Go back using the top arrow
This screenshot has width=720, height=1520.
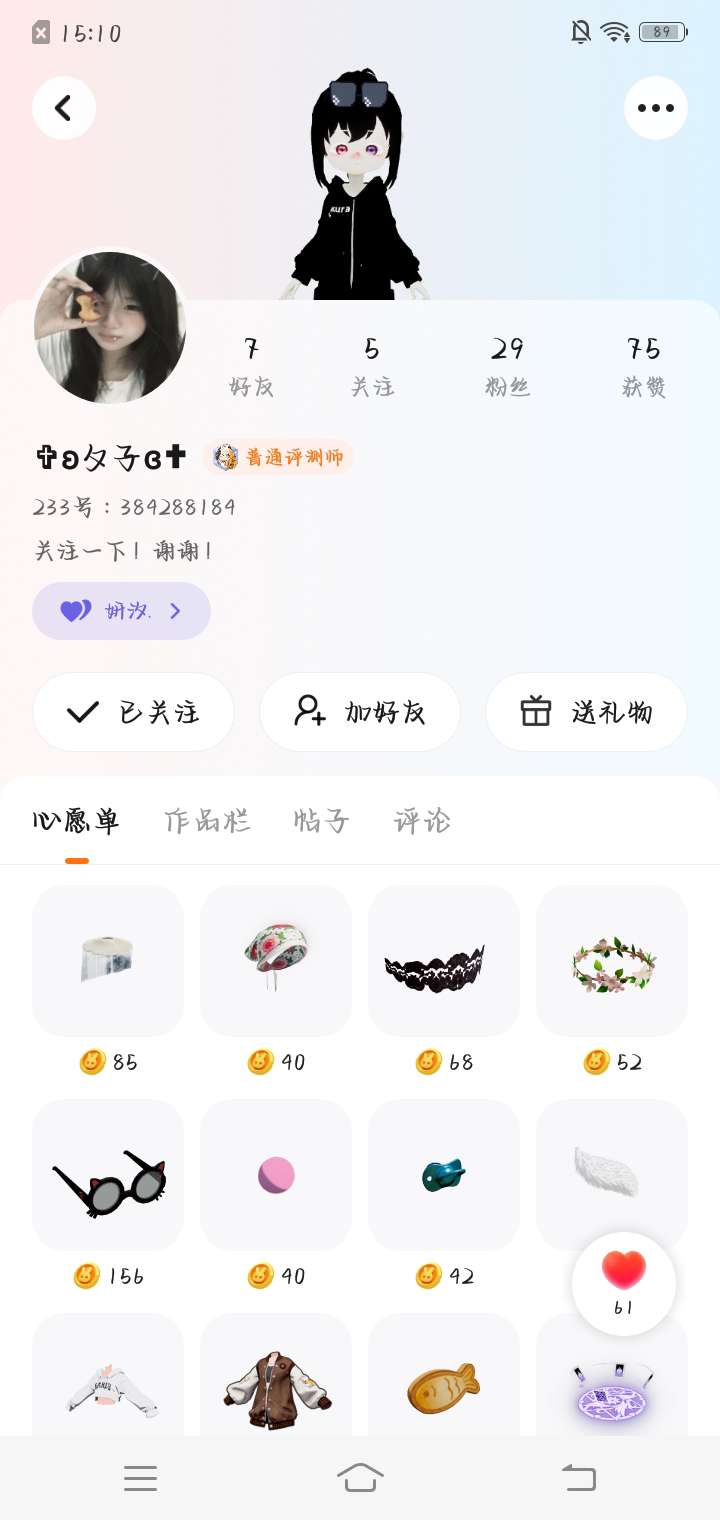coord(64,108)
